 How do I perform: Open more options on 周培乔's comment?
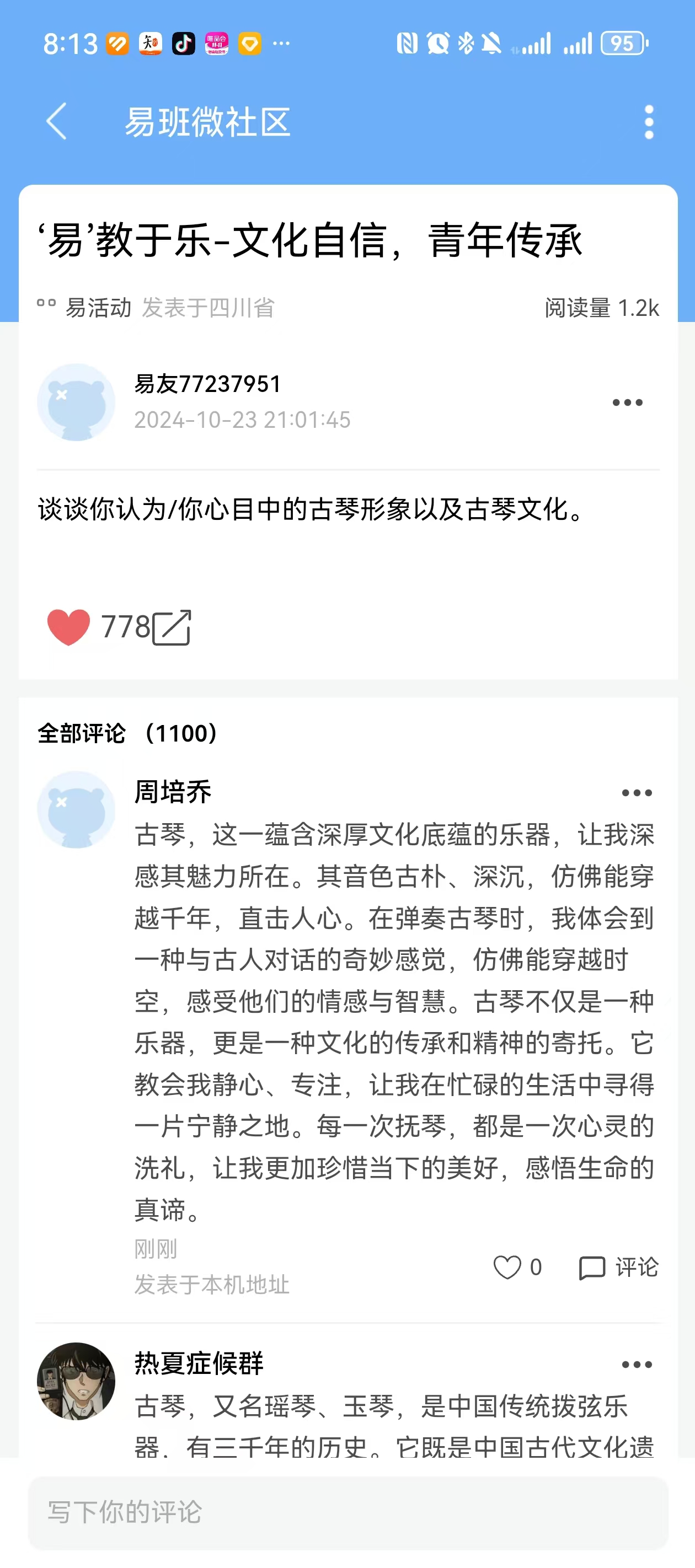point(637,793)
